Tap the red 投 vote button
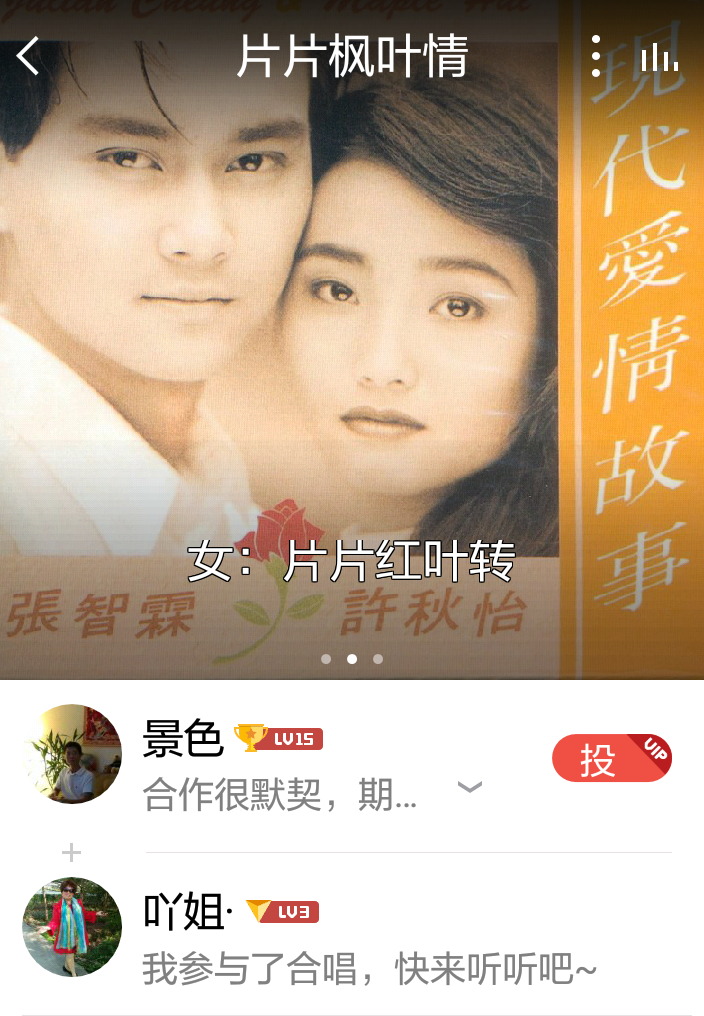The height and width of the screenshot is (1016, 704). (x=610, y=758)
